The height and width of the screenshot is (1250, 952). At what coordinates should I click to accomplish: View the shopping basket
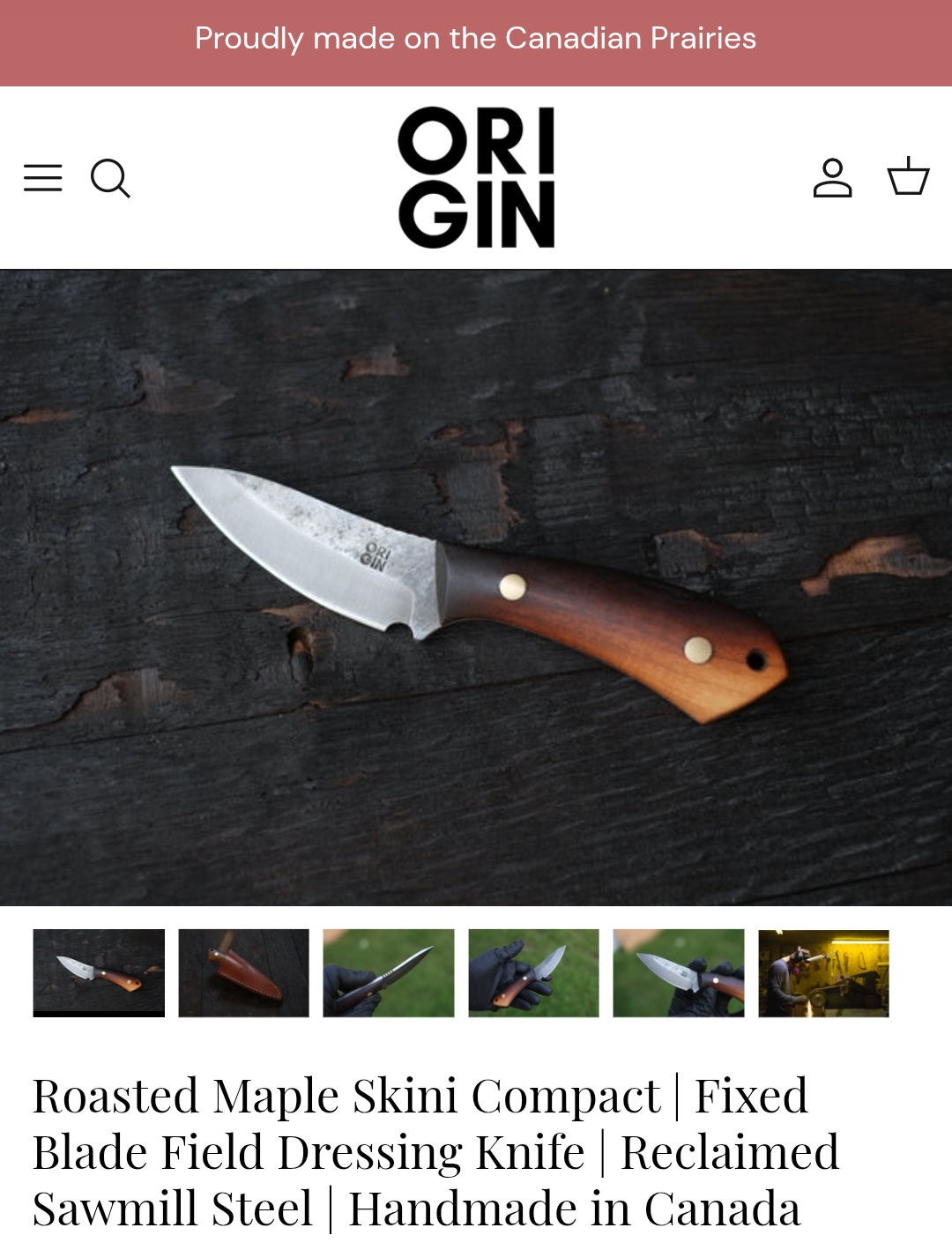pos(908,177)
